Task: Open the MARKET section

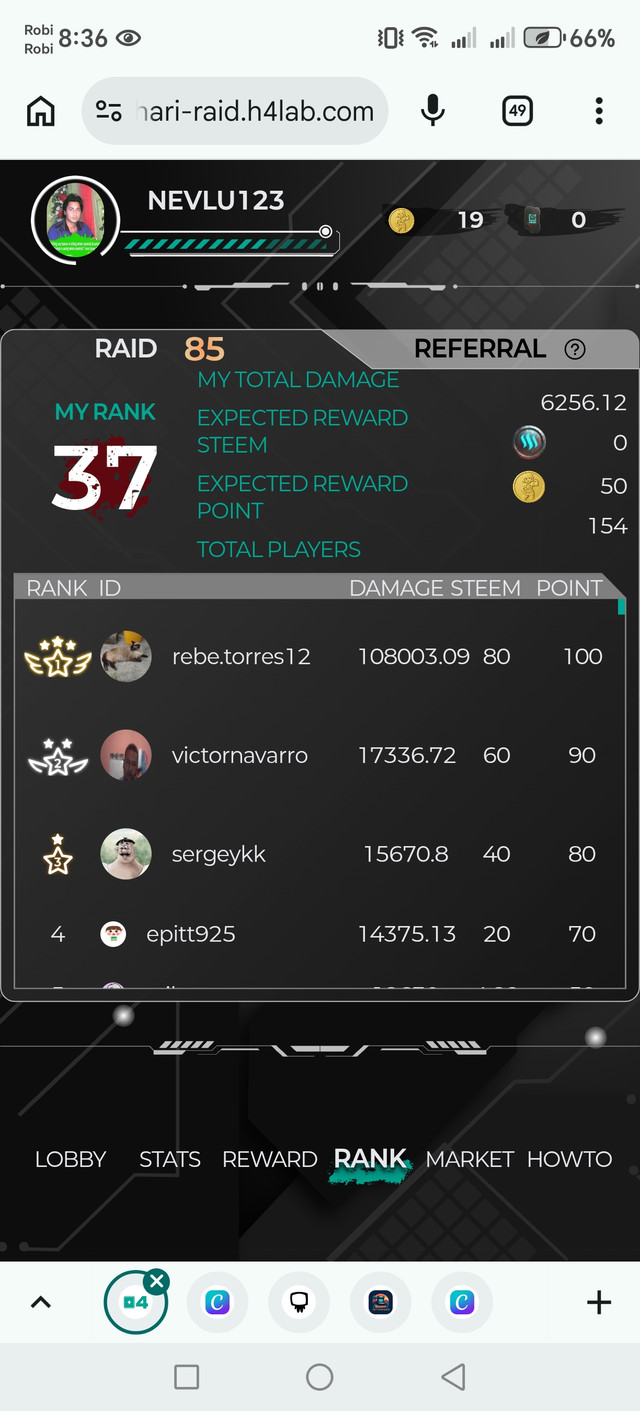Action: (470, 1160)
